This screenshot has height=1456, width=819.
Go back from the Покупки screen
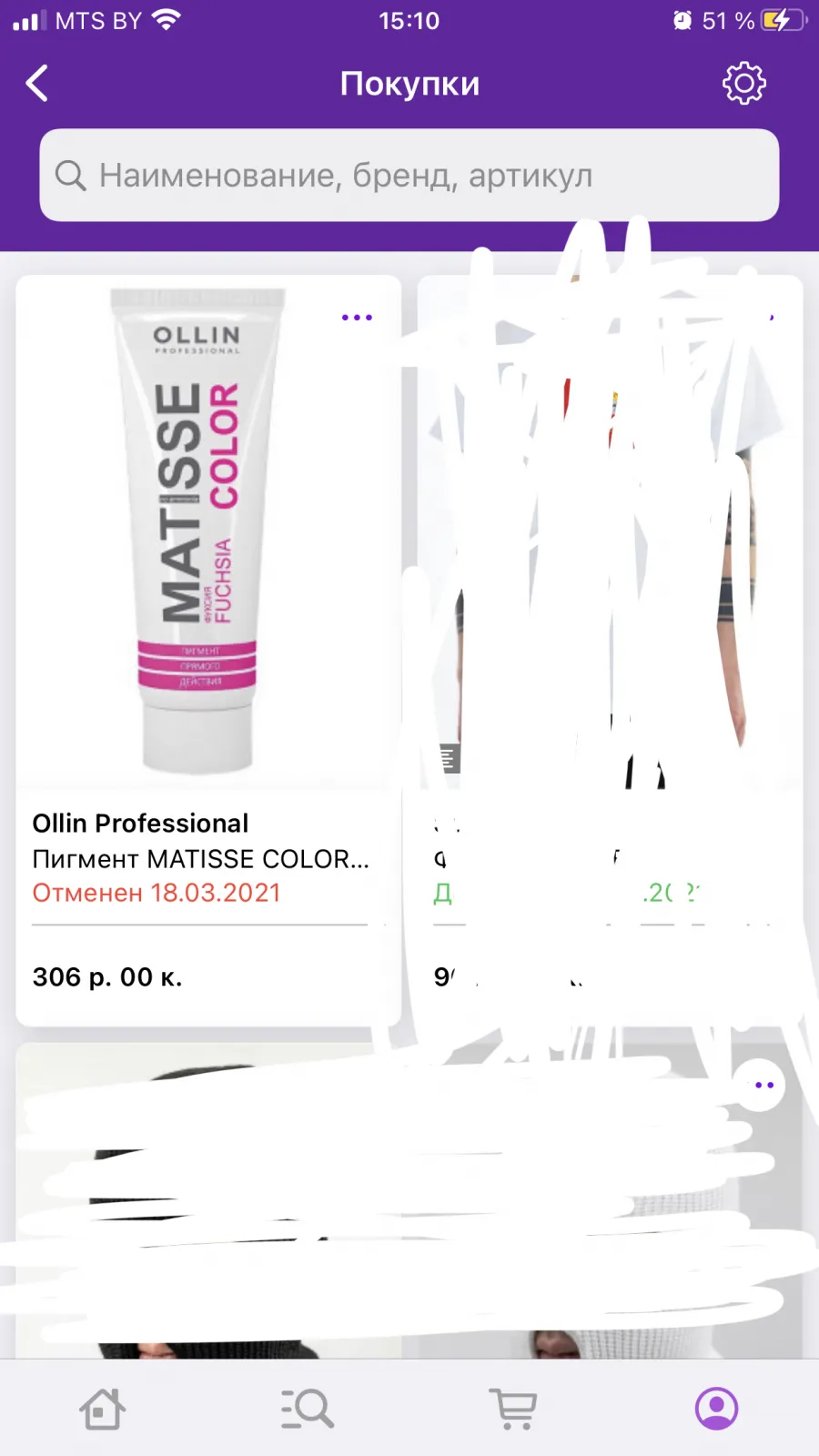[x=37, y=84]
